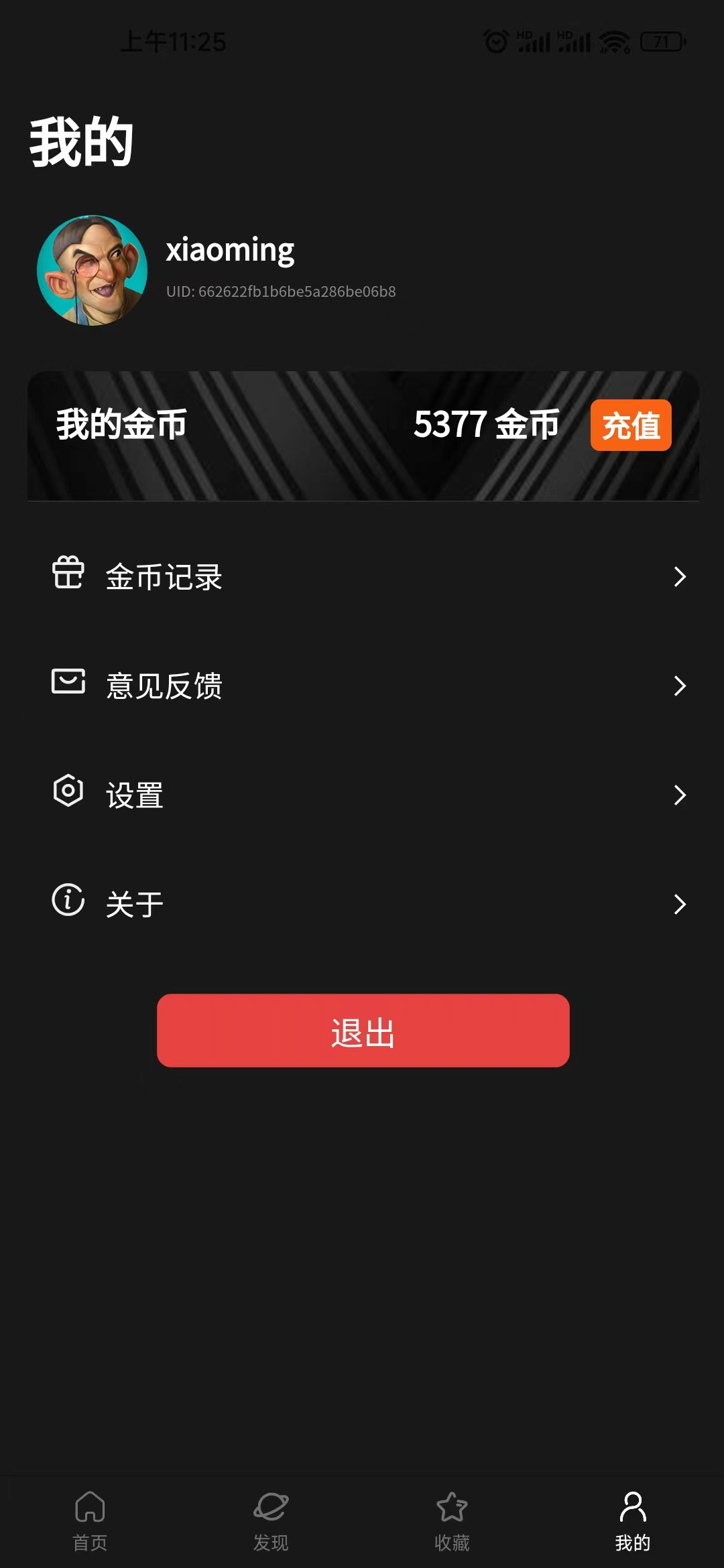Open 金币记录 coin records
Image resolution: width=724 pixels, height=1568 pixels.
click(362, 577)
